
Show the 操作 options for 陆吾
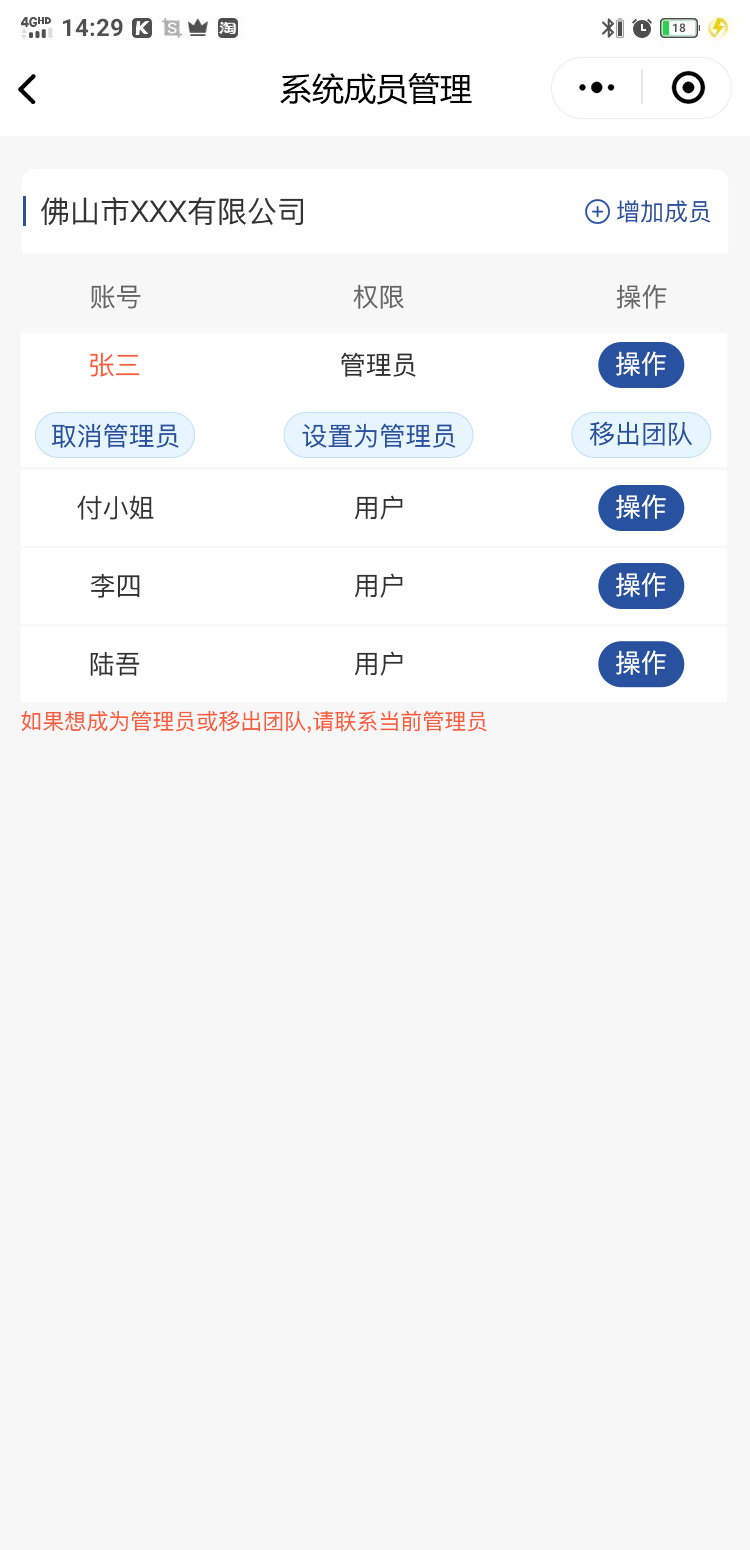coord(641,664)
